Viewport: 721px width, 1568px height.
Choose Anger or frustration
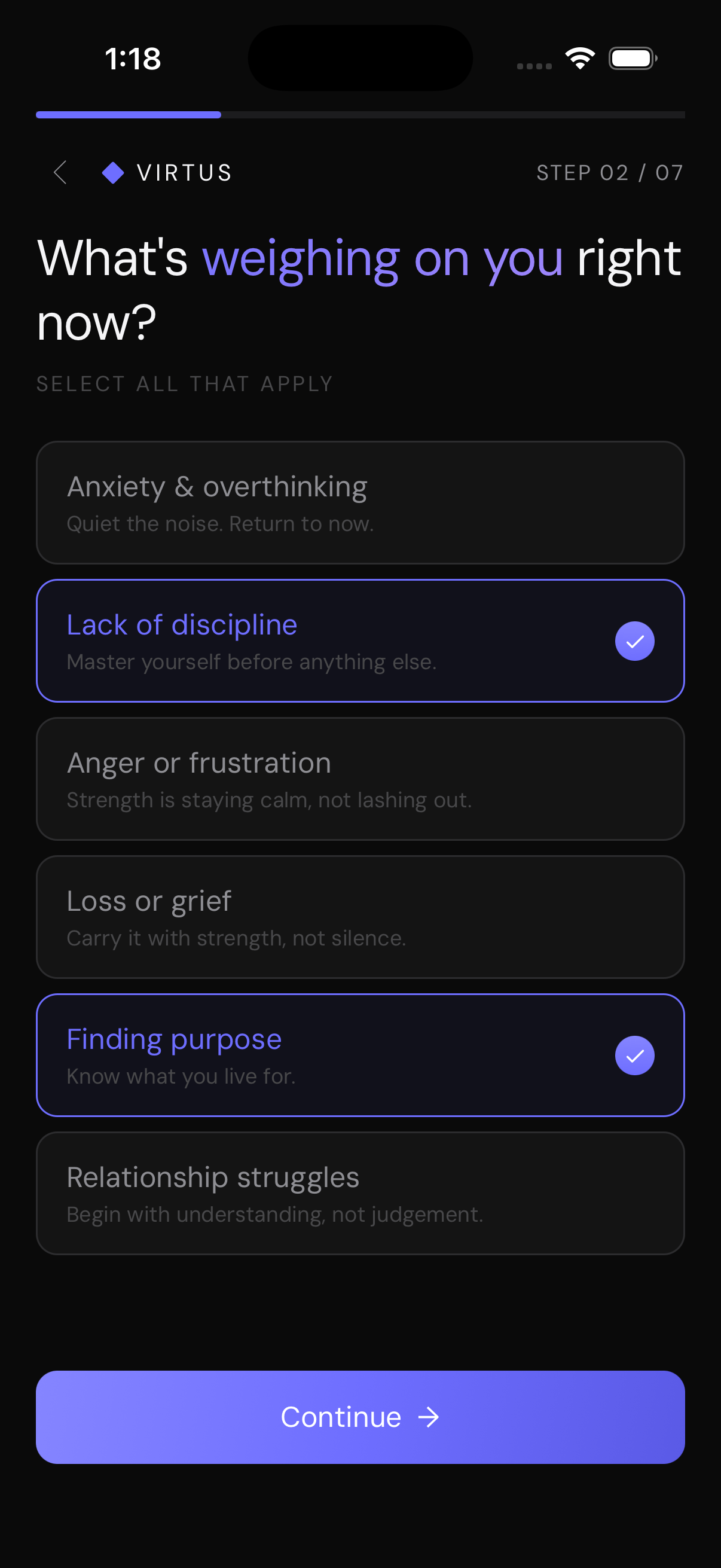tap(360, 779)
